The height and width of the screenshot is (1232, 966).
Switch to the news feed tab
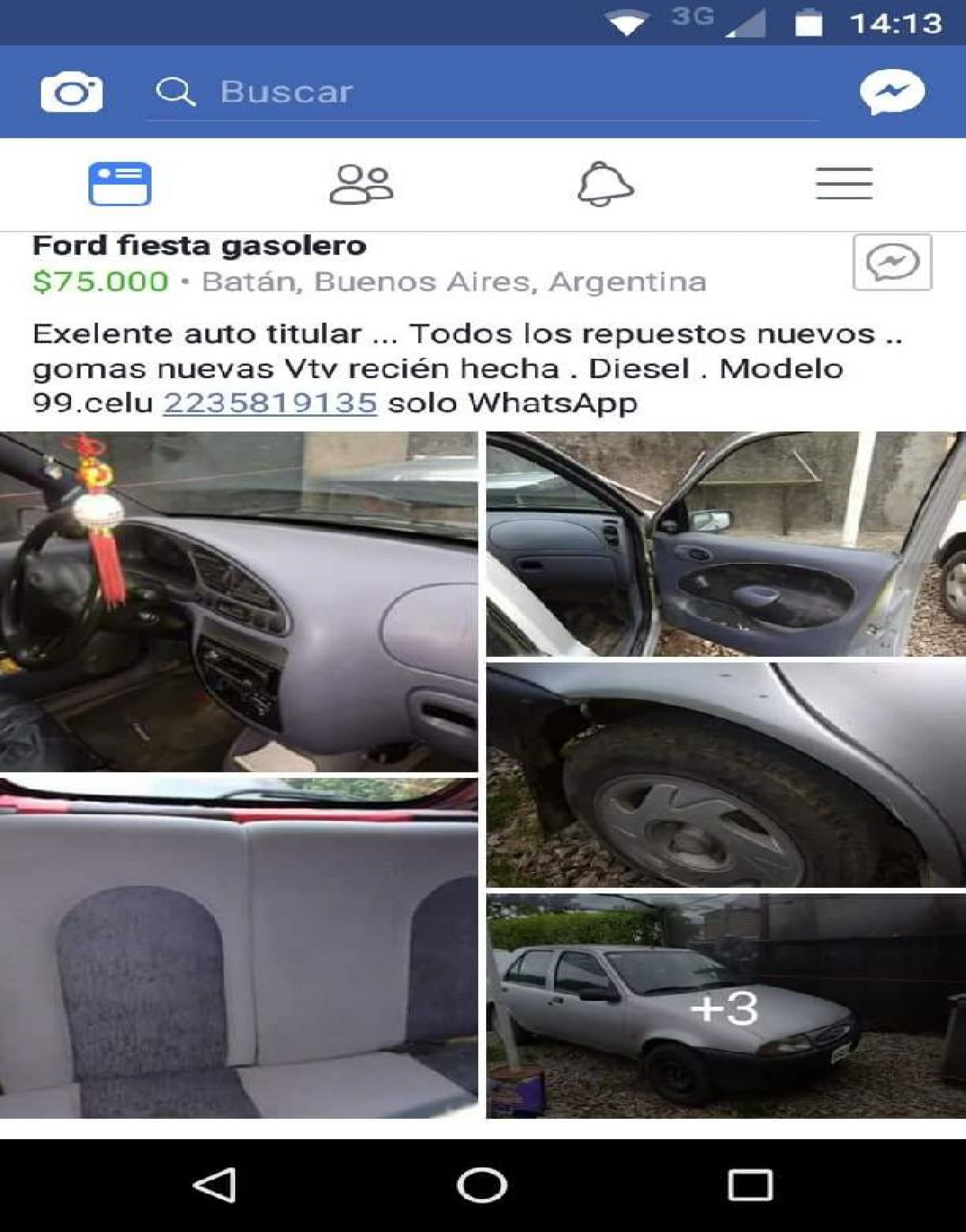click(x=120, y=184)
